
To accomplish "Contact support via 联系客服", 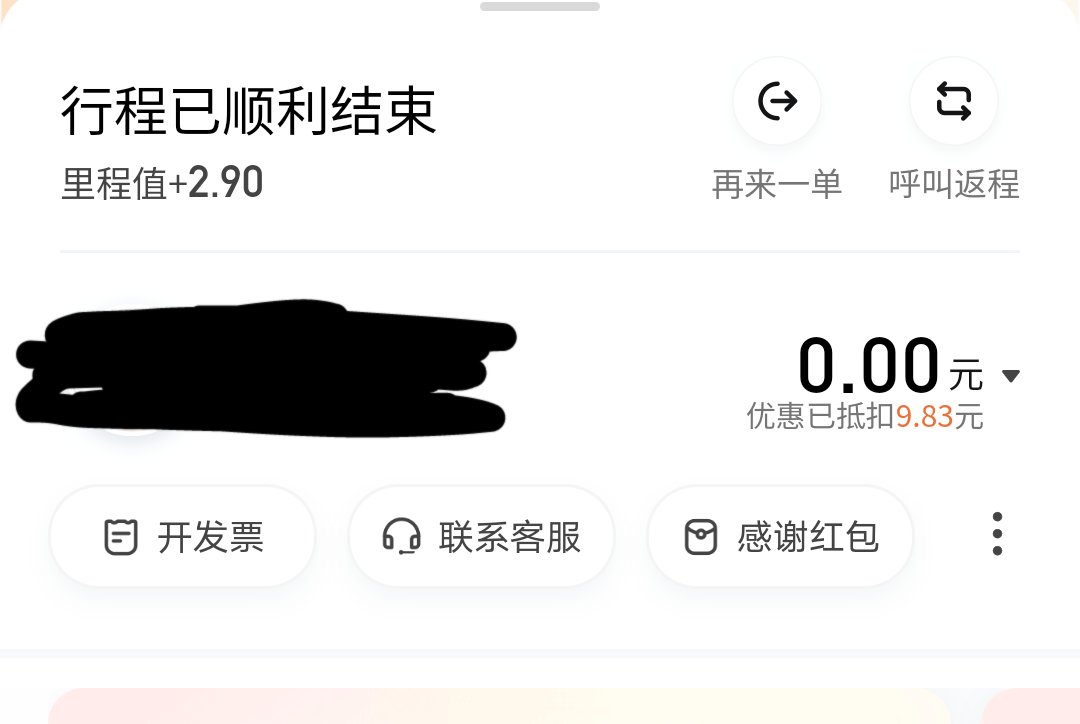I will click(x=481, y=537).
